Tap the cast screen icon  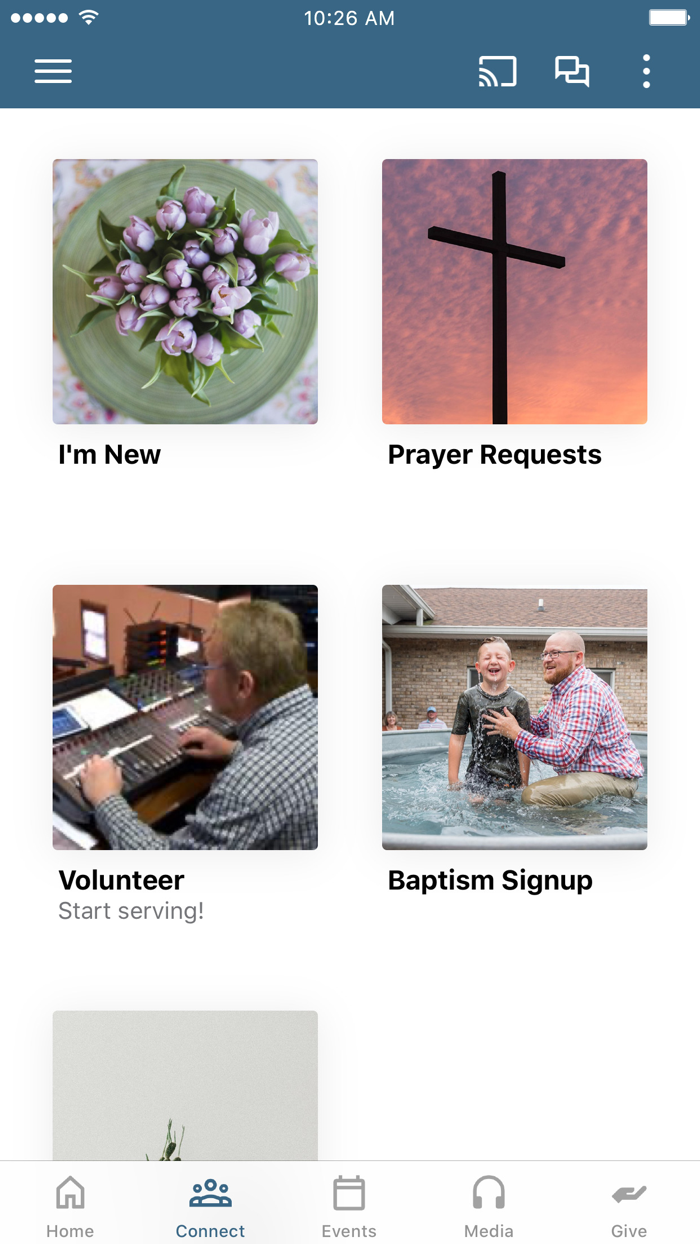click(x=497, y=71)
